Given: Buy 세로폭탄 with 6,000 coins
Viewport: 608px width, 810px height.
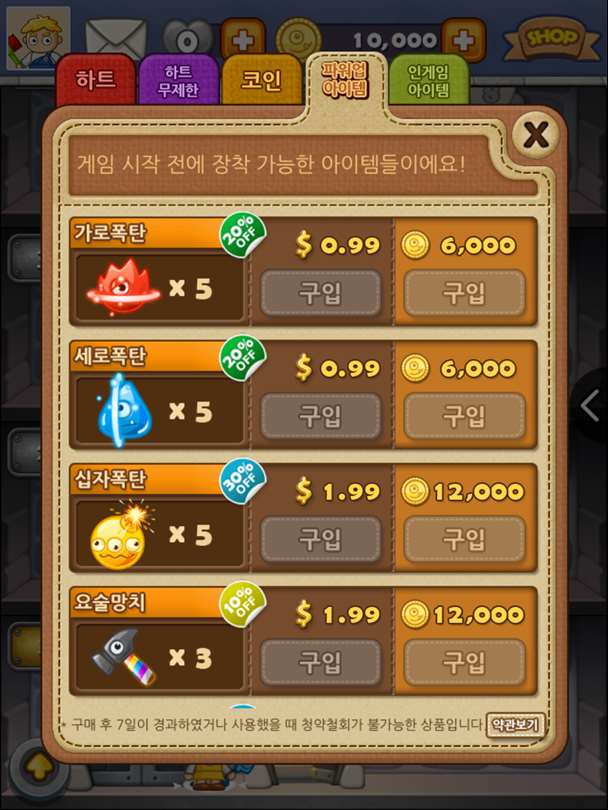Looking at the screenshot, I should [x=465, y=415].
